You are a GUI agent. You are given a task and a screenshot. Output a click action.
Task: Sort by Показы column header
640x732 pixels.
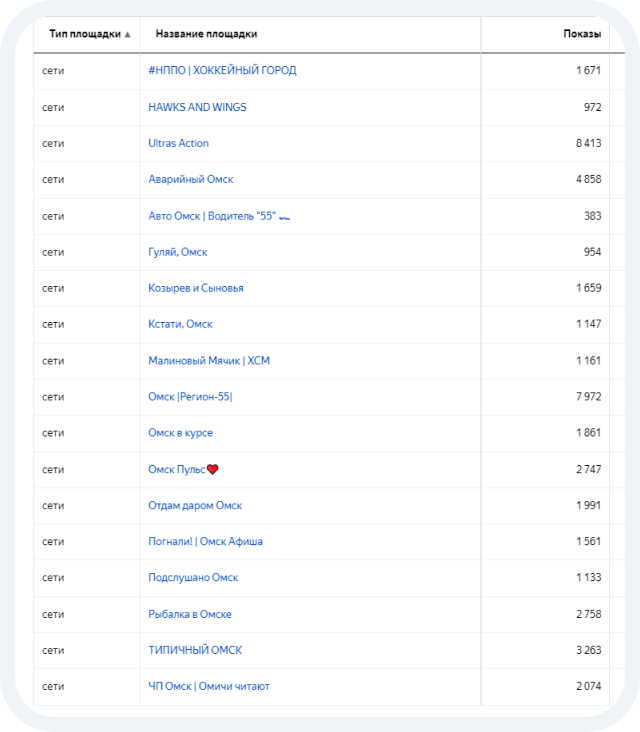pos(582,34)
